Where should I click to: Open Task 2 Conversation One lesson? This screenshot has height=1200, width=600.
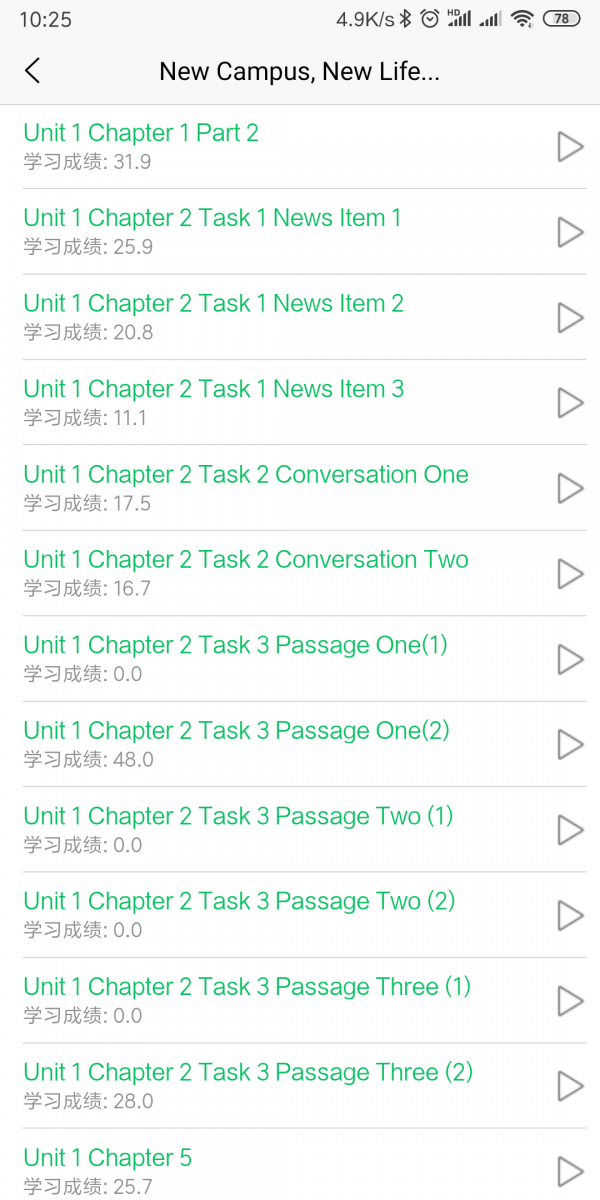click(x=246, y=475)
